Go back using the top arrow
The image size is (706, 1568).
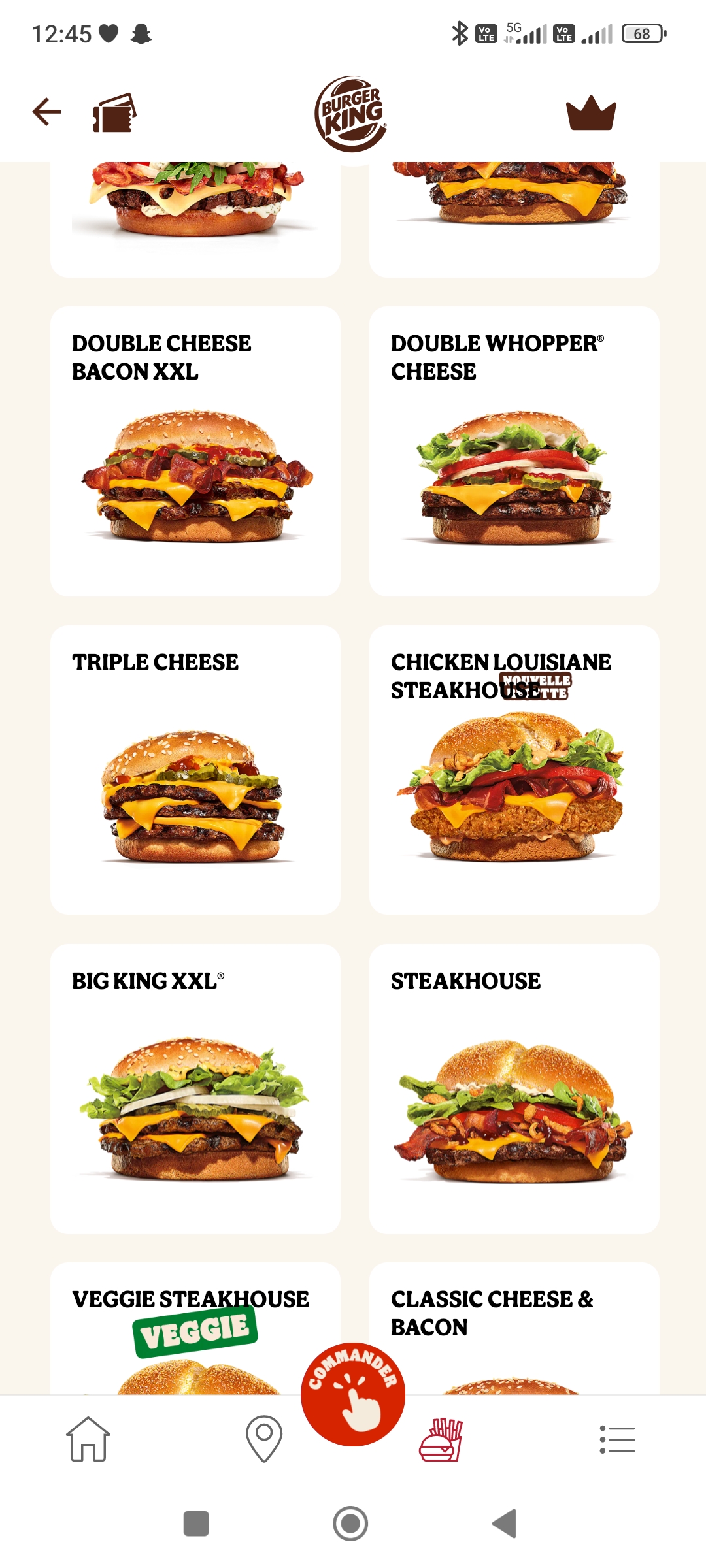(x=46, y=112)
